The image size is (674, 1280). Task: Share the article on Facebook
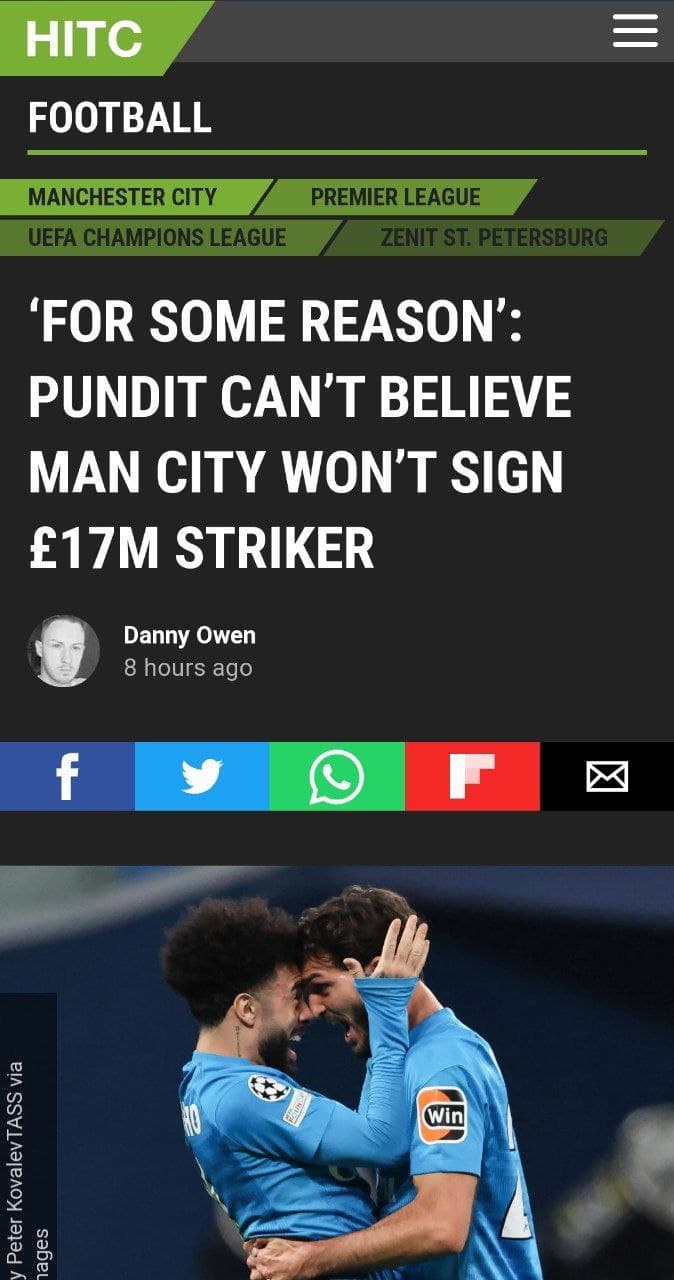point(67,776)
